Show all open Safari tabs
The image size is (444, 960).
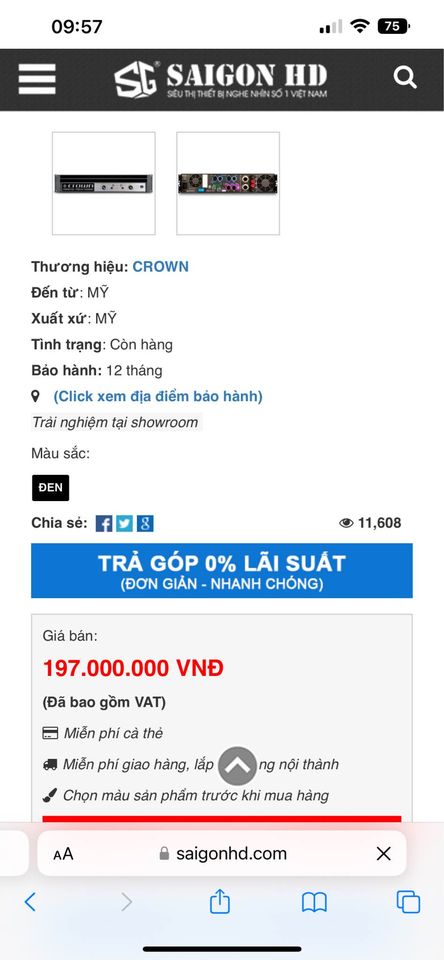click(408, 902)
